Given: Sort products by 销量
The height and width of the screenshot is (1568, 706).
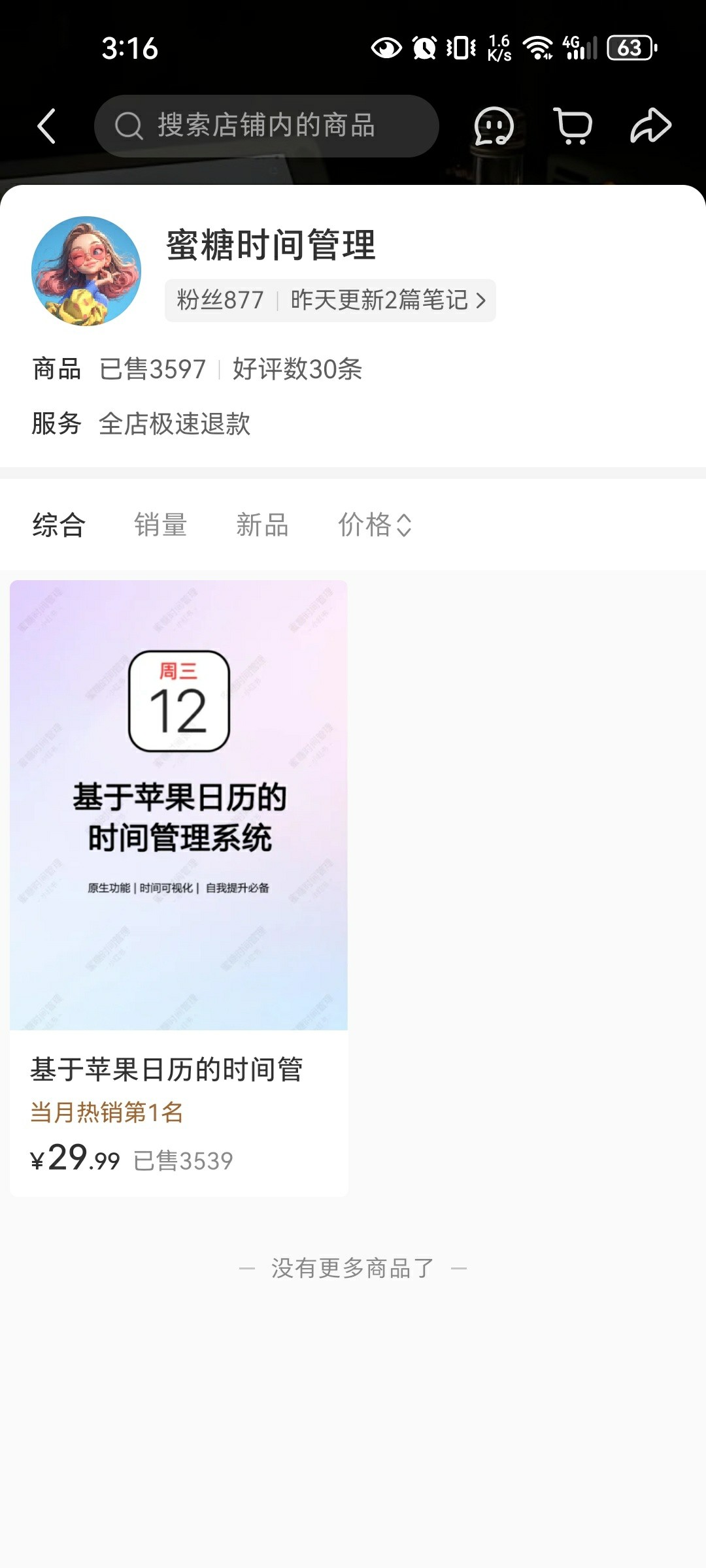Looking at the screenshot, I should (161, 525).
